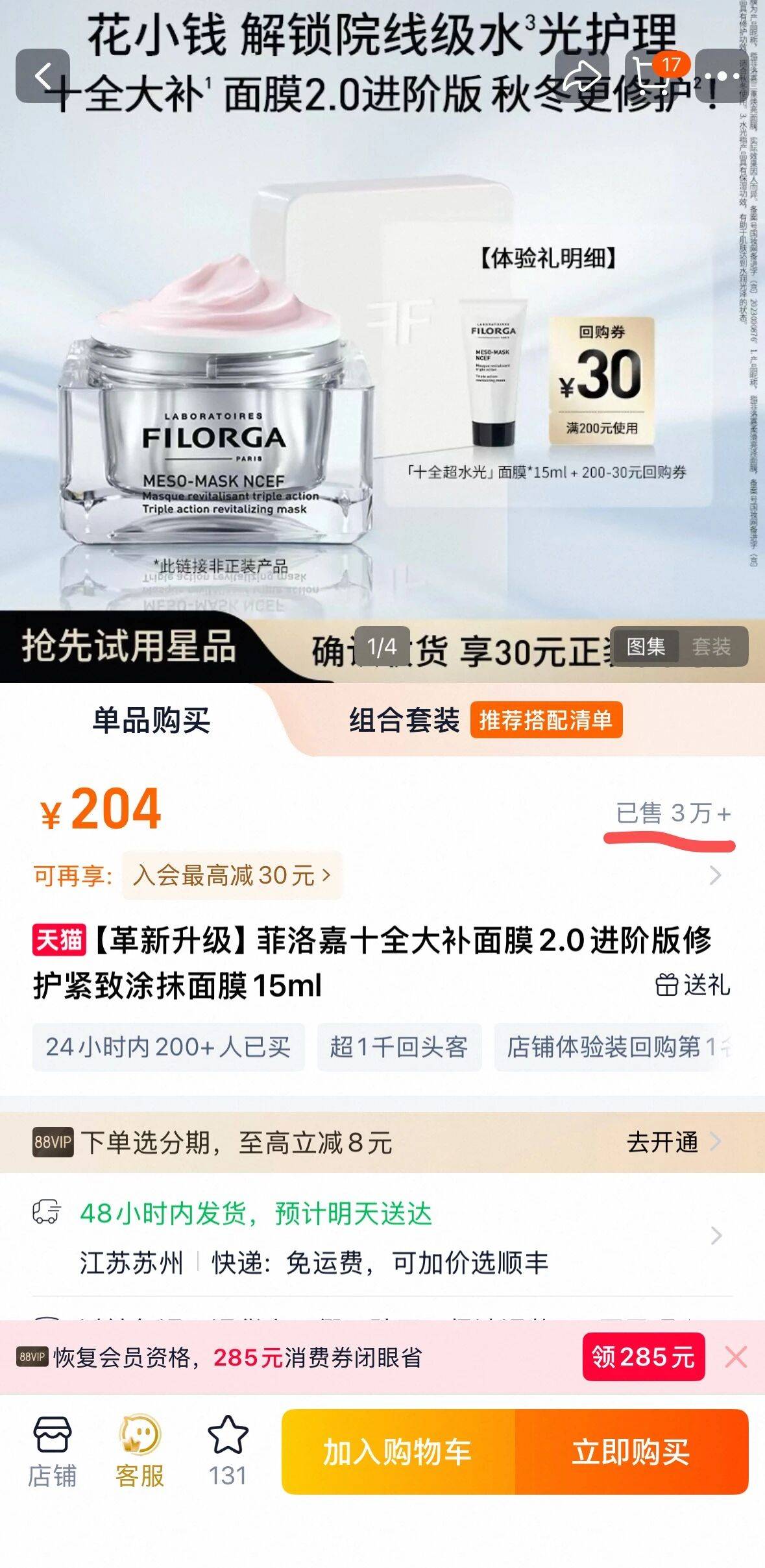Add the mask via 加入购物车

click(x=398, y=1452)
